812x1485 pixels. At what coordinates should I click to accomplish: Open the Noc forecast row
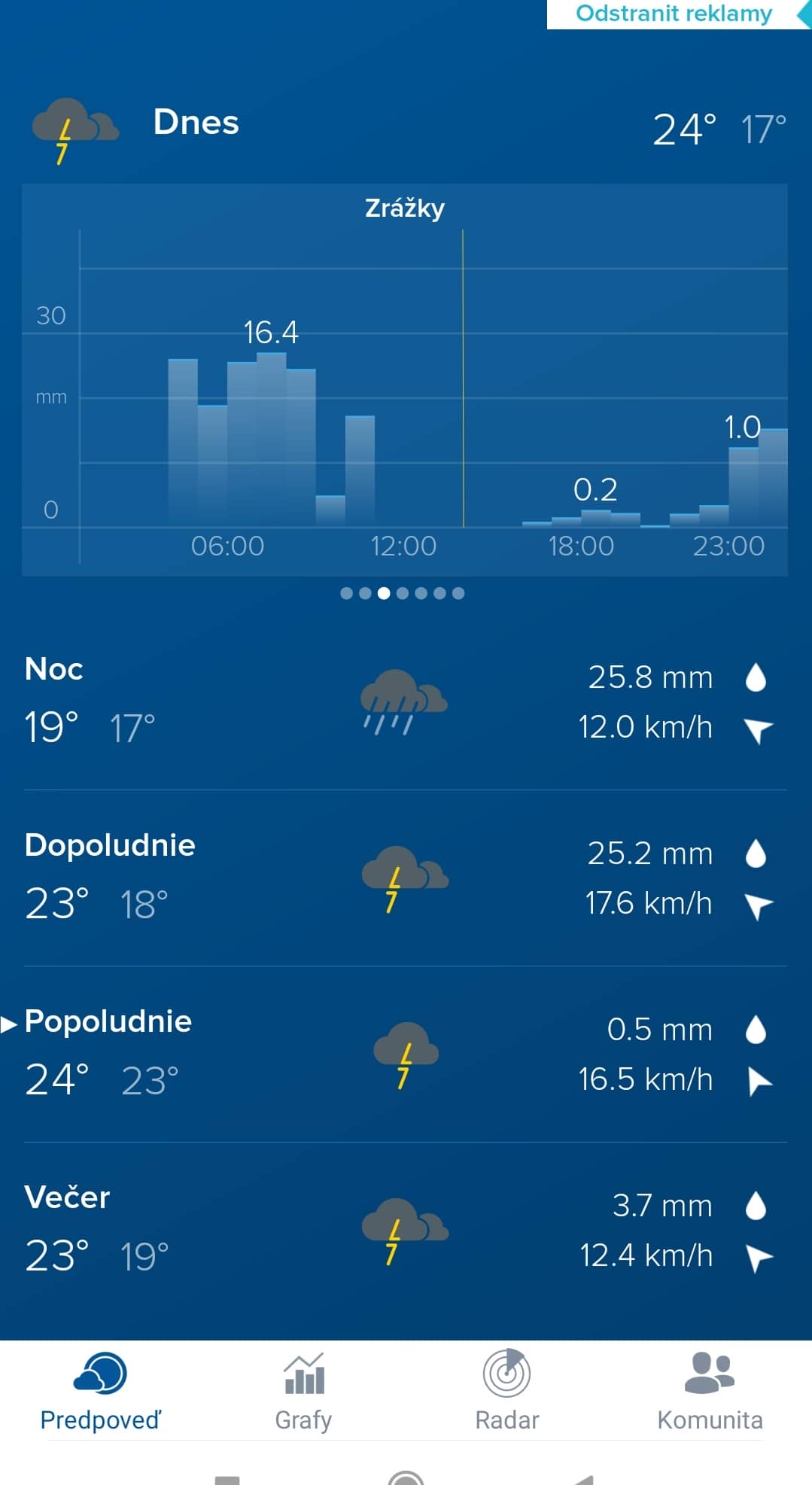click(406, 701)
